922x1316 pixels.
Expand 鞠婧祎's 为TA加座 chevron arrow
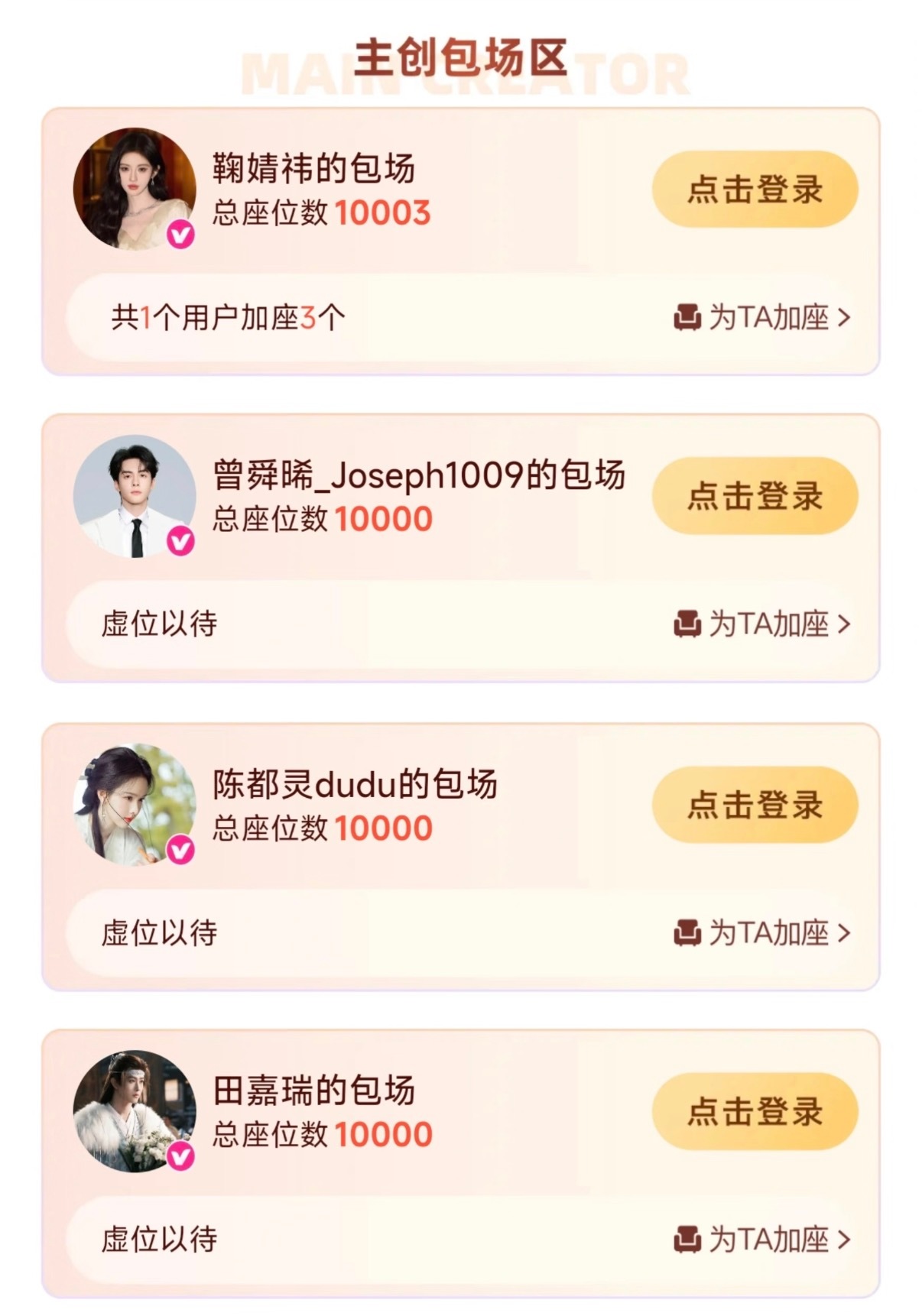pyautogui.click(x=846, y=316)
